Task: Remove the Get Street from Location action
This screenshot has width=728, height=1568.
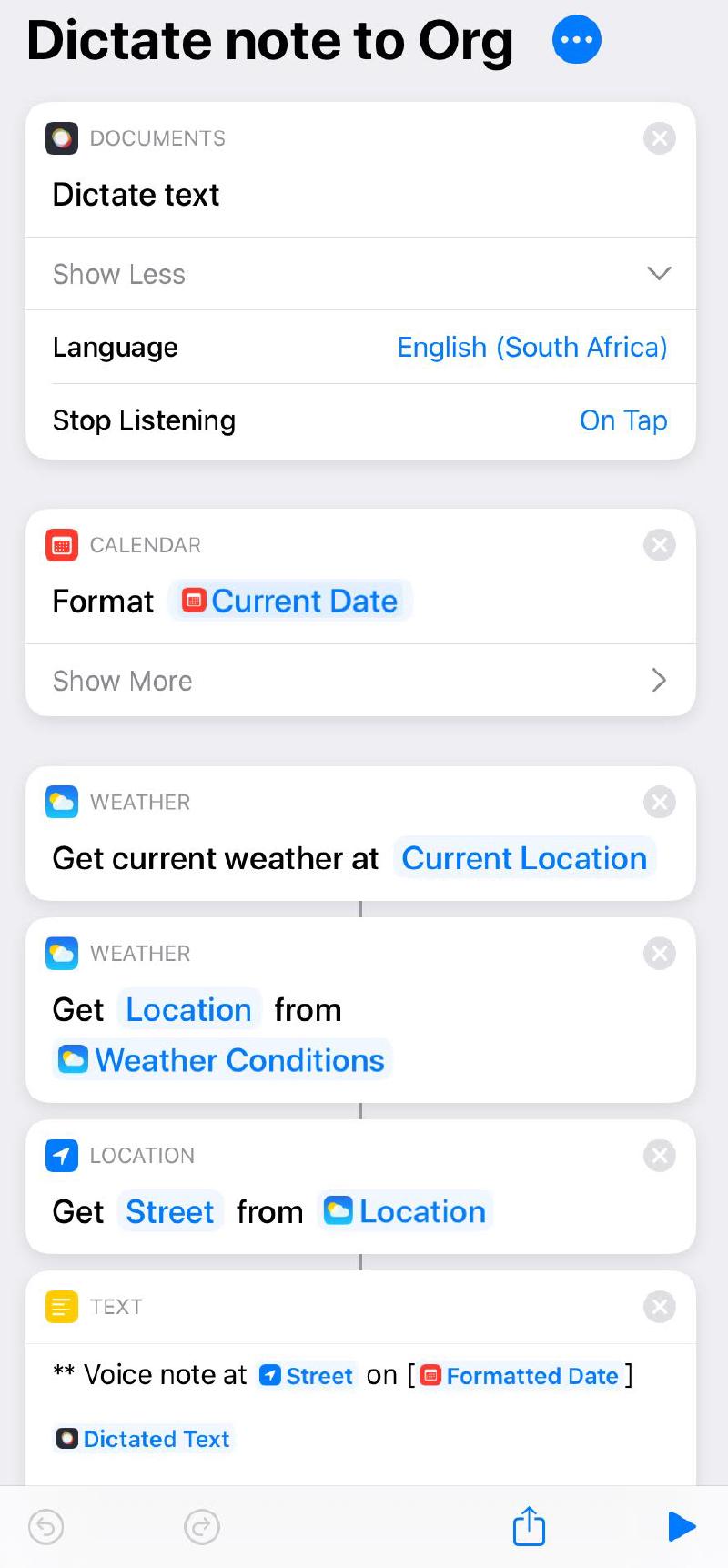Action: coord(660,1155)
